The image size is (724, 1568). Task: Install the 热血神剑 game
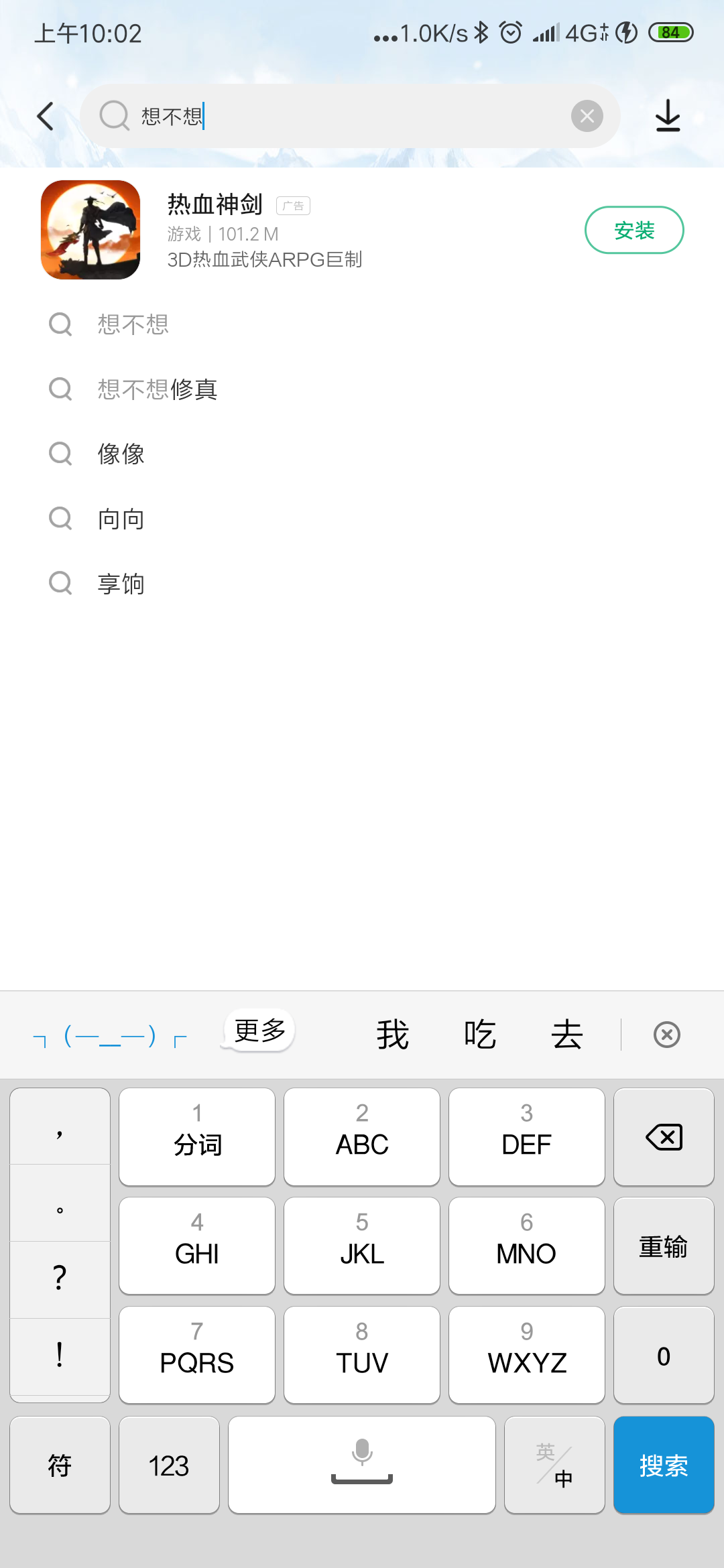tap(634, 230)
